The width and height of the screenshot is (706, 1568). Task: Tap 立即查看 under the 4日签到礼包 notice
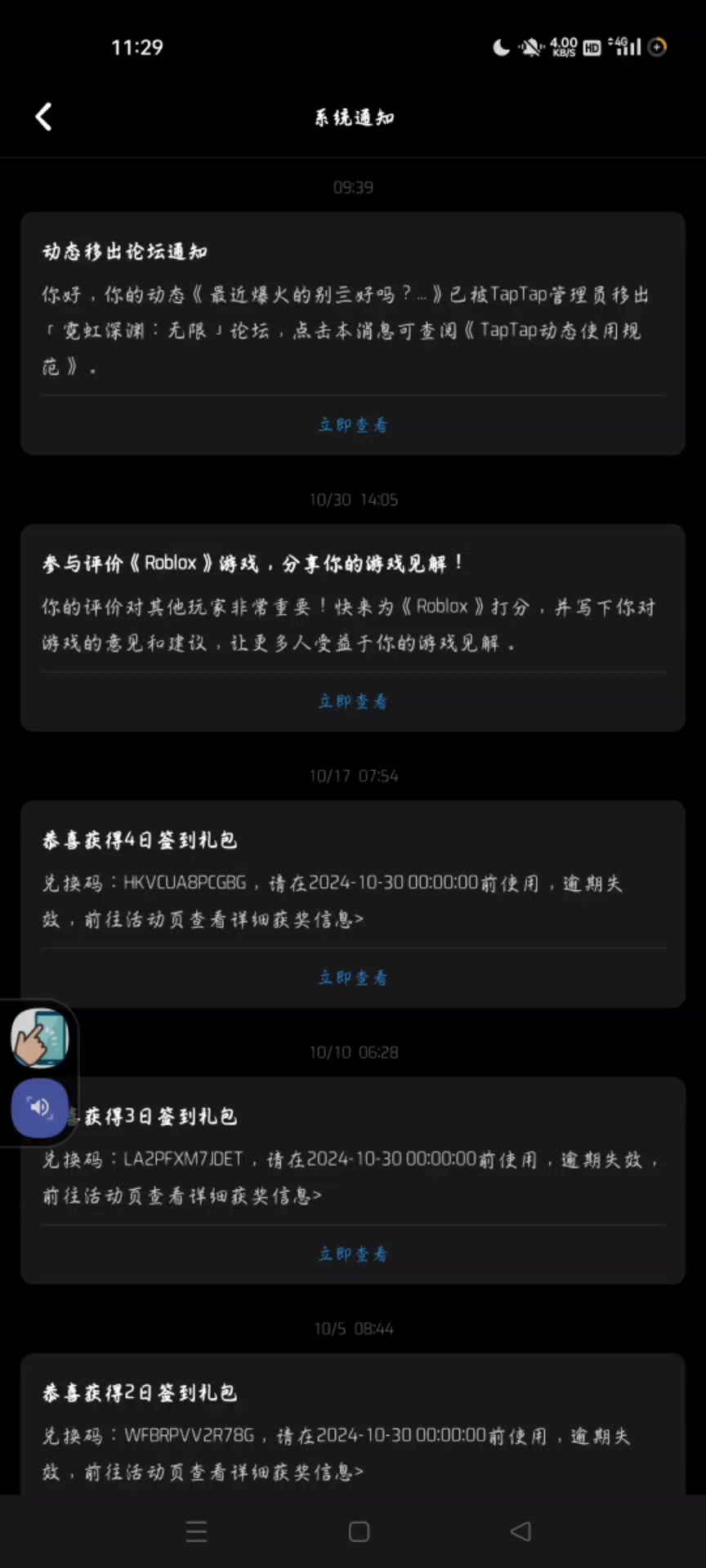(x=353, y=977)
